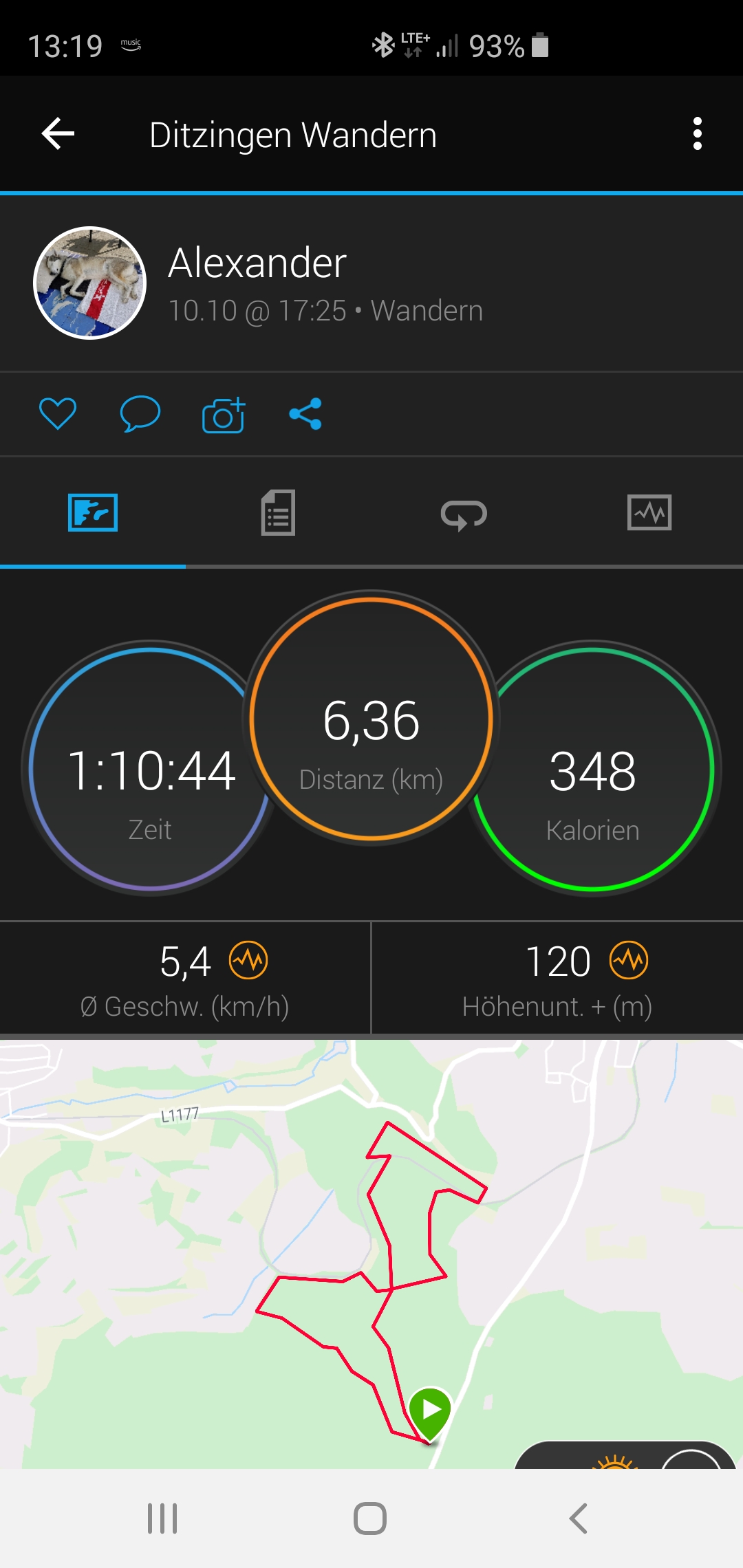Viewport: 743px width, 1568px height.
Task: Open comments for this activity
Action: point(140,414)
